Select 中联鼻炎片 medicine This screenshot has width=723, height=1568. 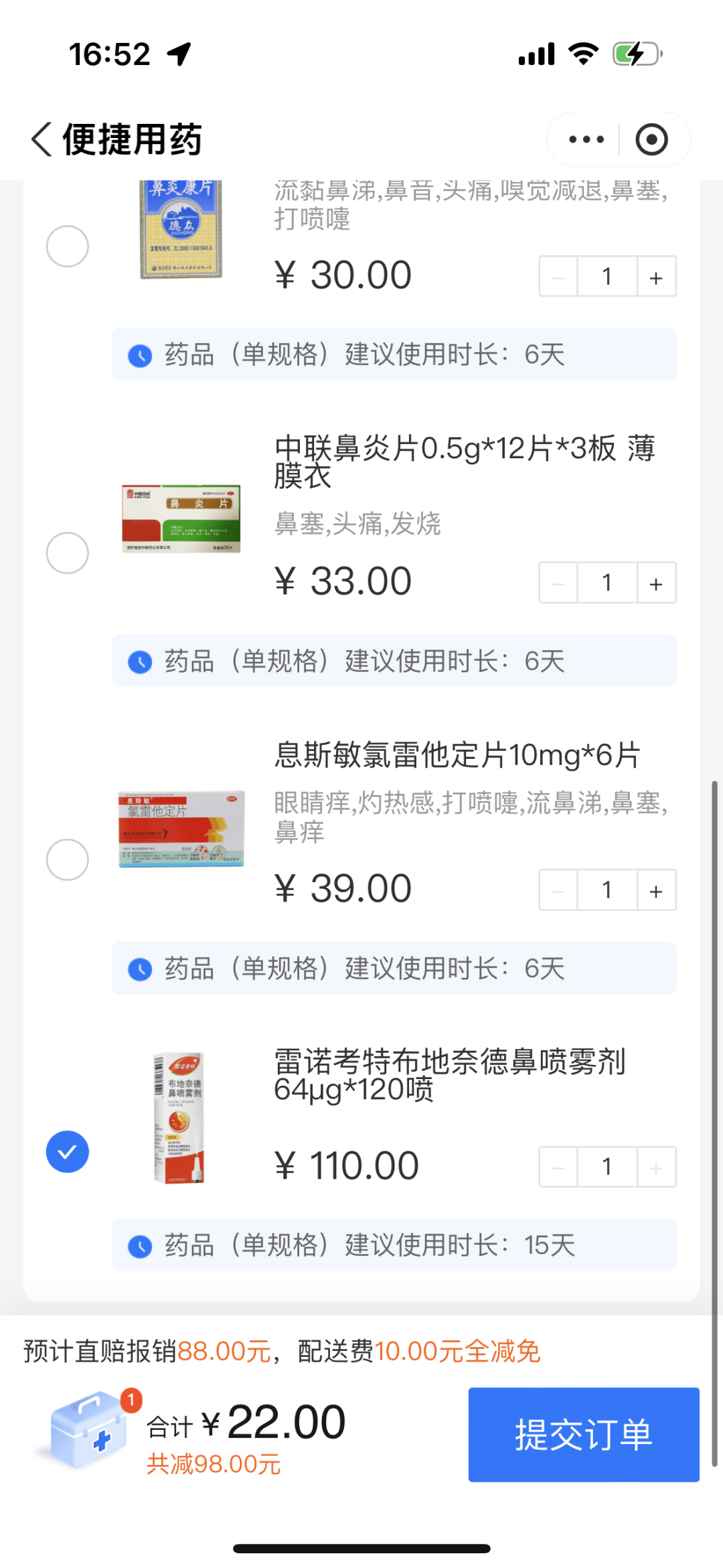pos(67,553)
